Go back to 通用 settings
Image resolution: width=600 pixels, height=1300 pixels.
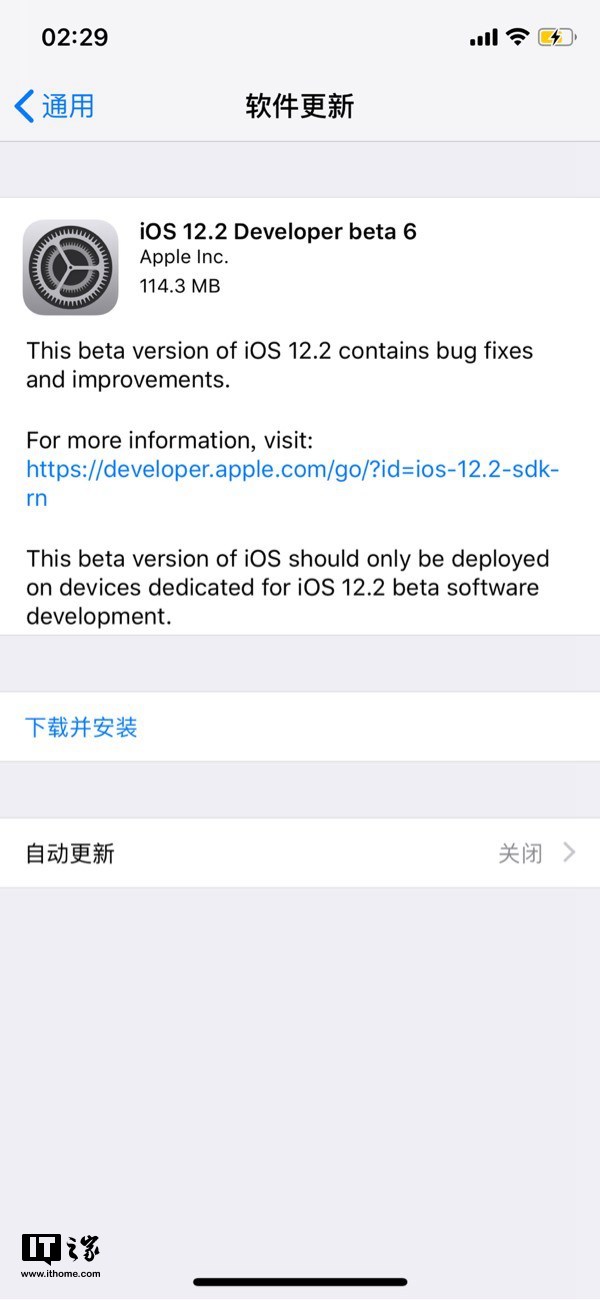tap(55, 105)
